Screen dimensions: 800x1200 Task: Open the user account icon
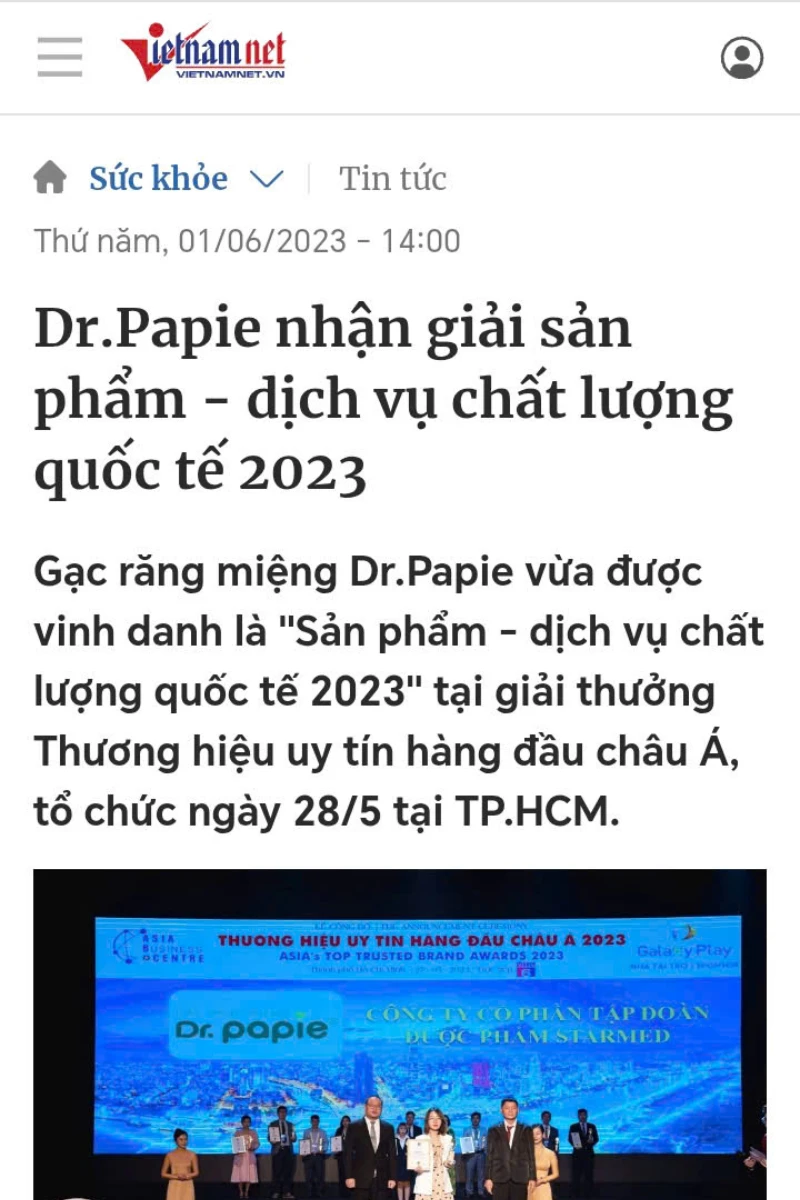(x=741, y=58)
